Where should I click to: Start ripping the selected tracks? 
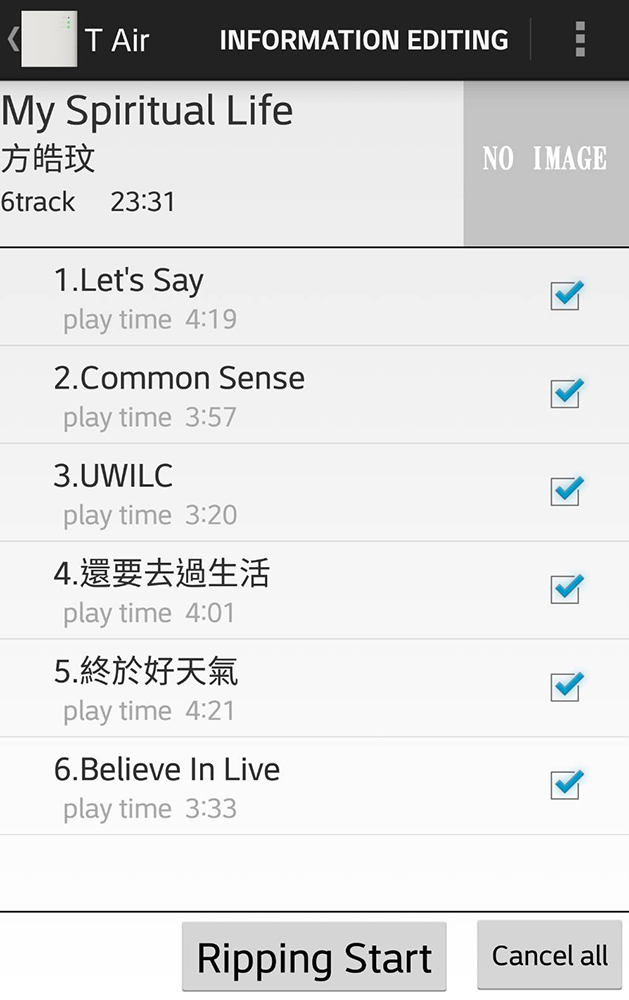(314, 958)
